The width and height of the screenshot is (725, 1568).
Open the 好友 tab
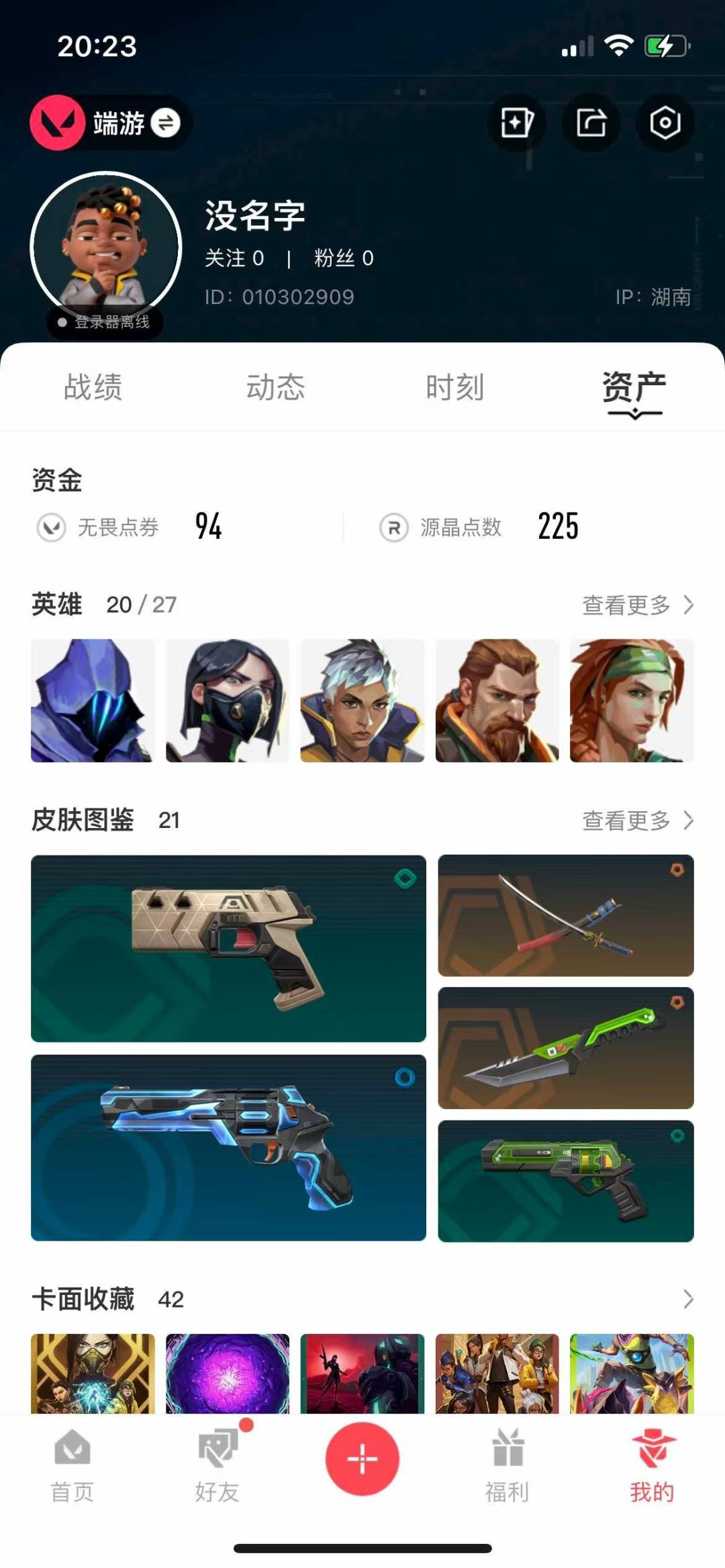pos(217,1467)
